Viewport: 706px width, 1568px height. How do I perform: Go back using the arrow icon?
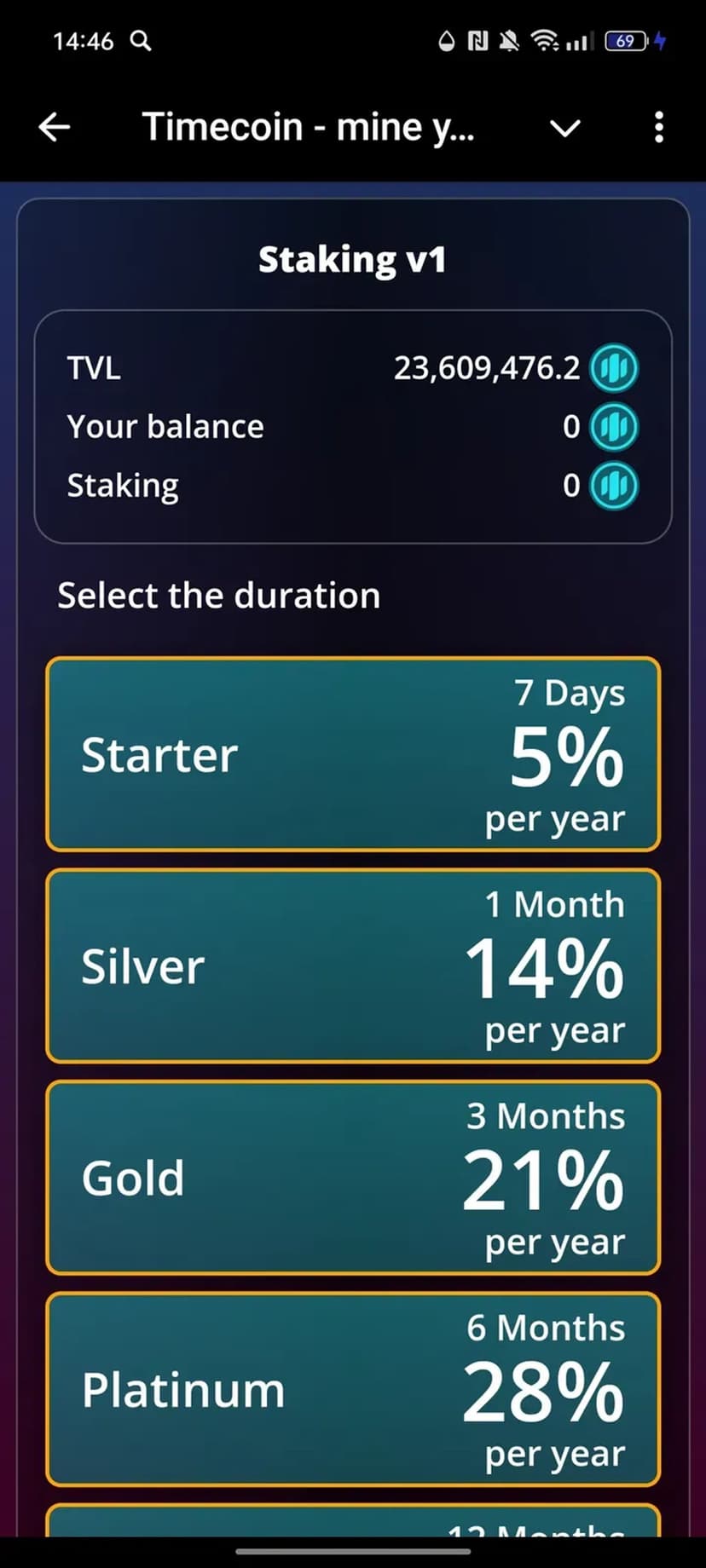55,128
